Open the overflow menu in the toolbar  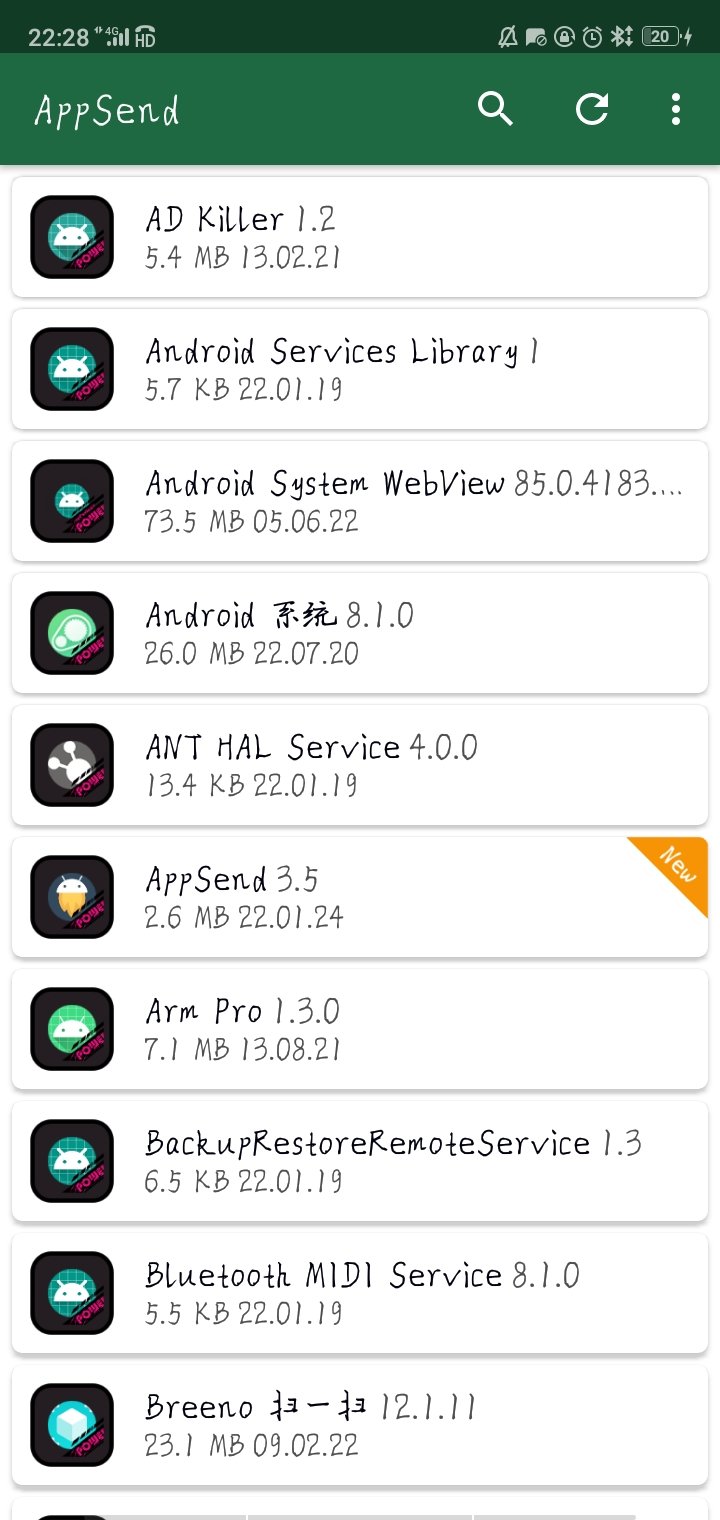(x=676, y=110)
